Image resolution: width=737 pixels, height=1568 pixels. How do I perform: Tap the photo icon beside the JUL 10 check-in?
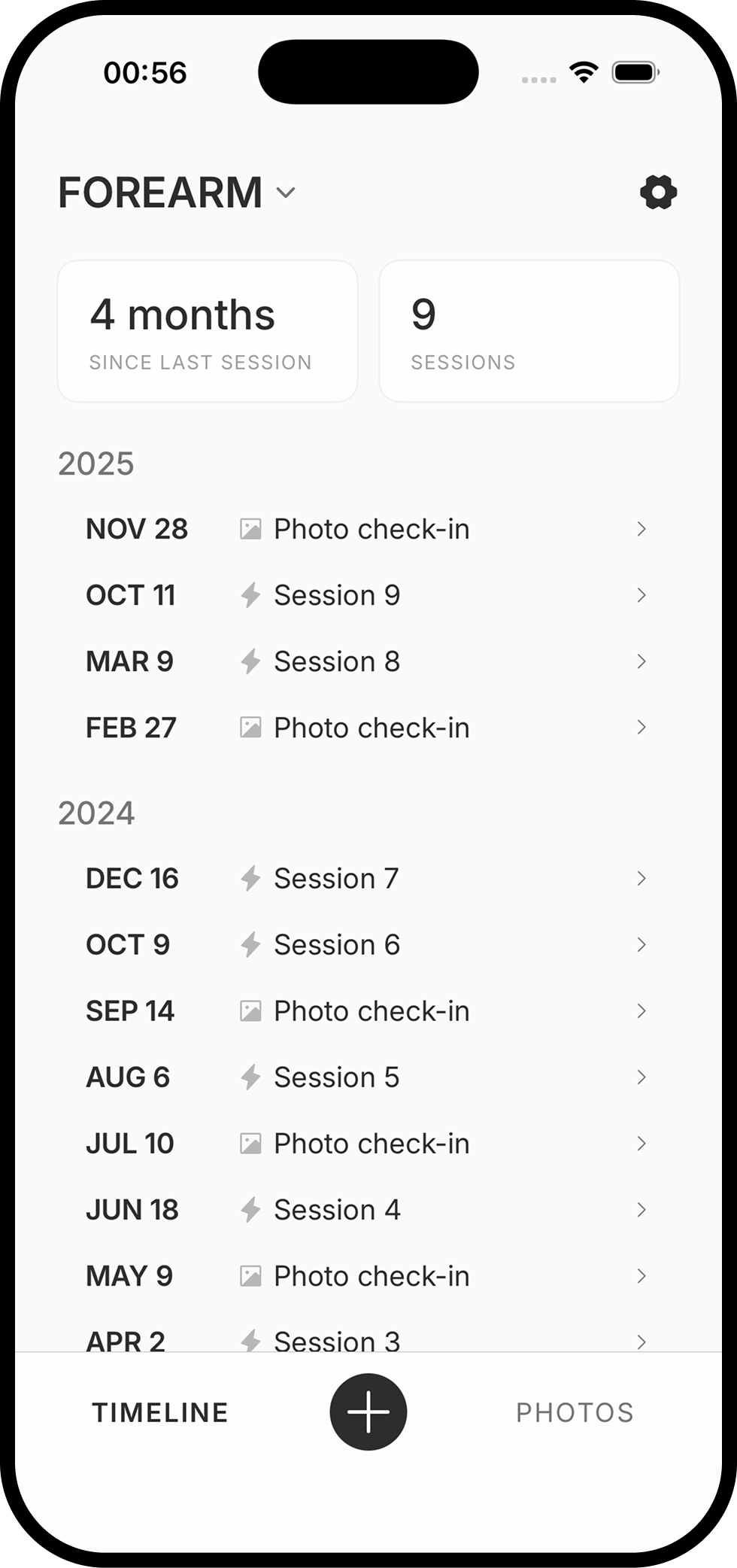[x=250, y=1143]
